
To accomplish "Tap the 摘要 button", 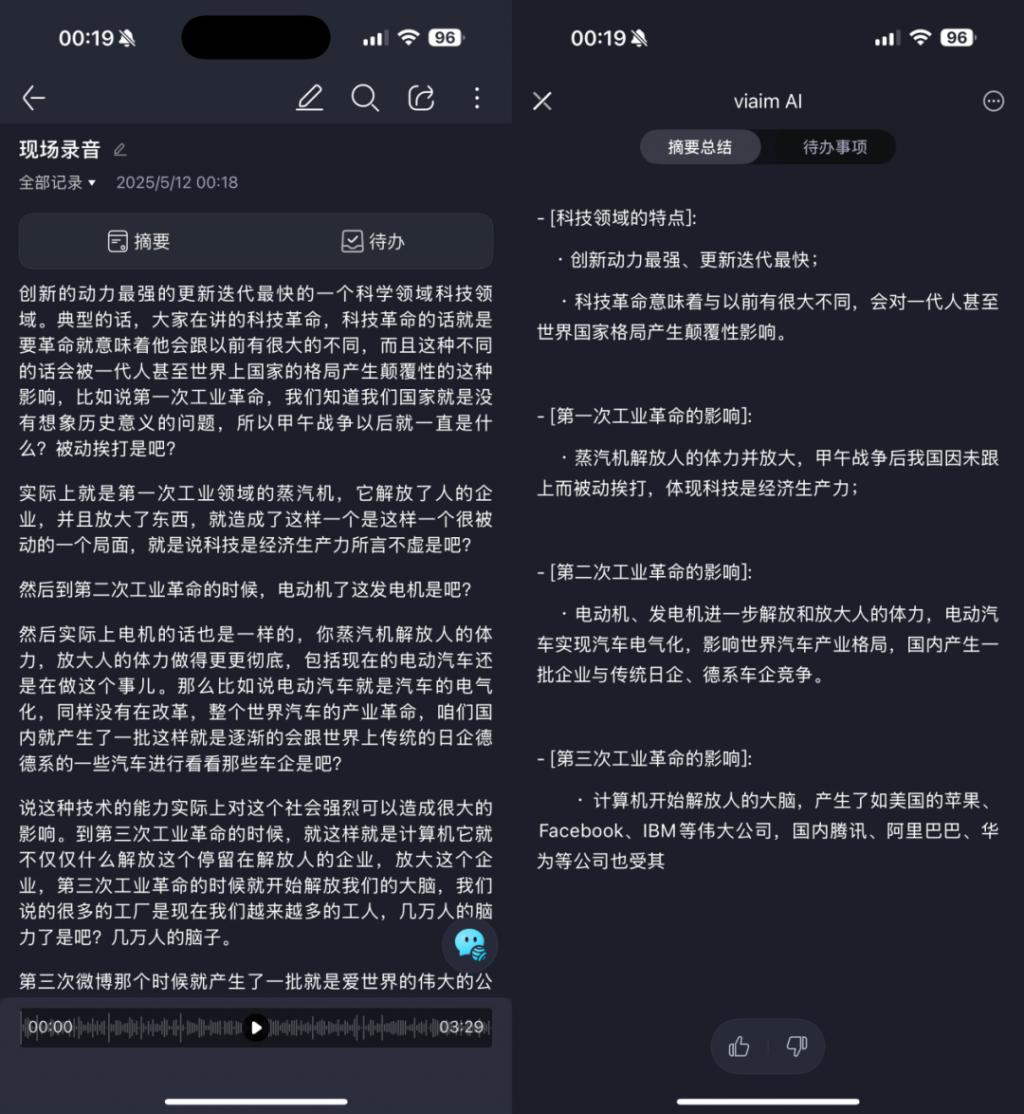I will click(139, 241).
